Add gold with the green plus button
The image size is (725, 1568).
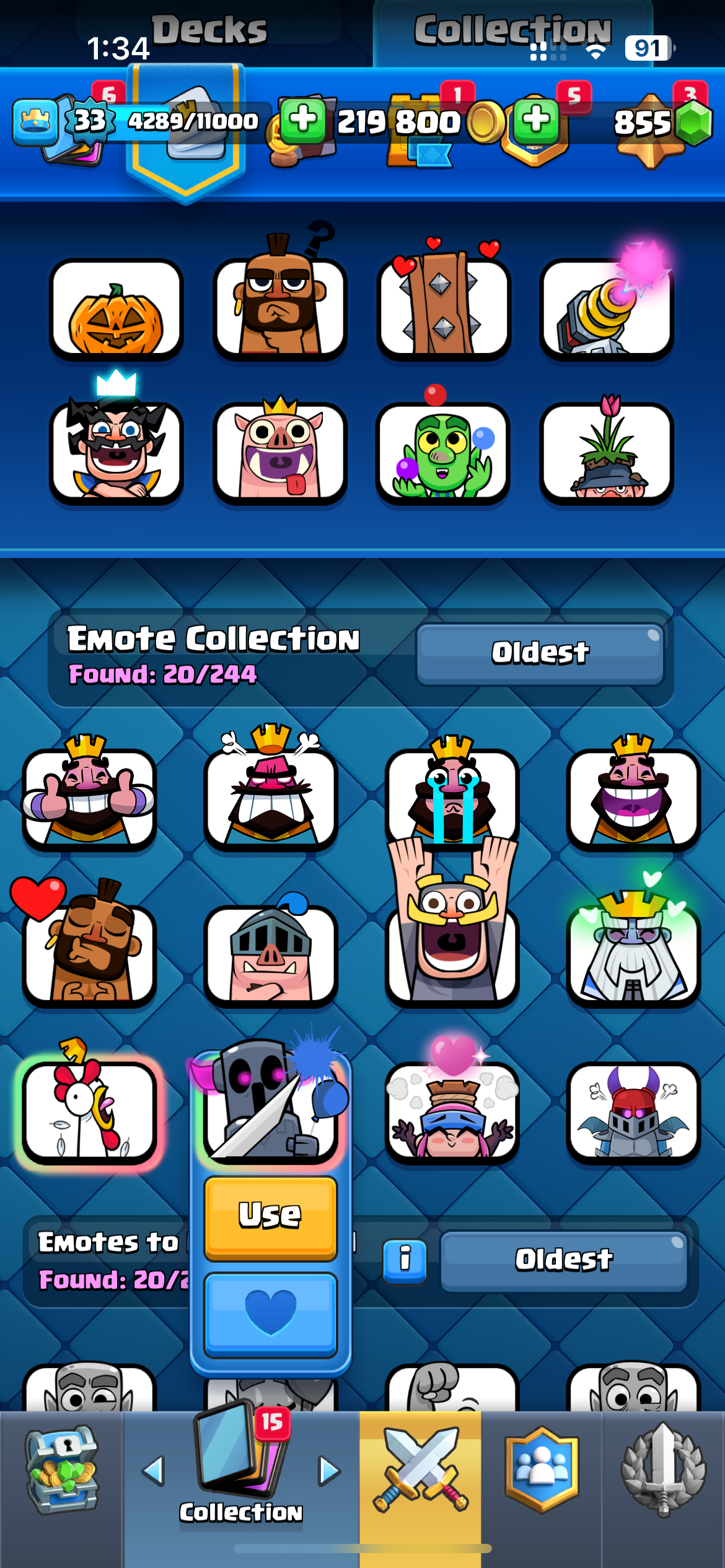303,120
